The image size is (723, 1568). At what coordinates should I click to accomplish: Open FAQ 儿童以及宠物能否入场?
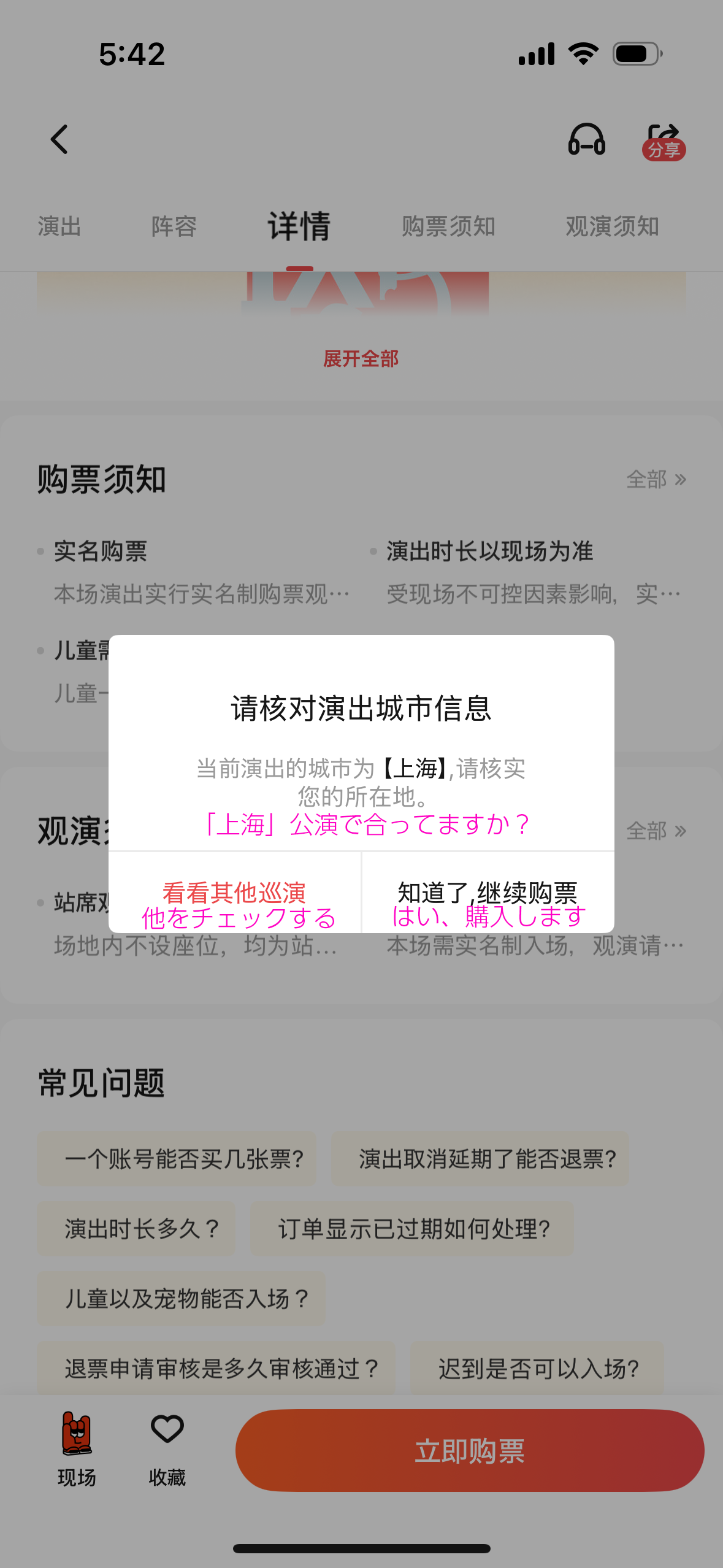(181, 1299)
